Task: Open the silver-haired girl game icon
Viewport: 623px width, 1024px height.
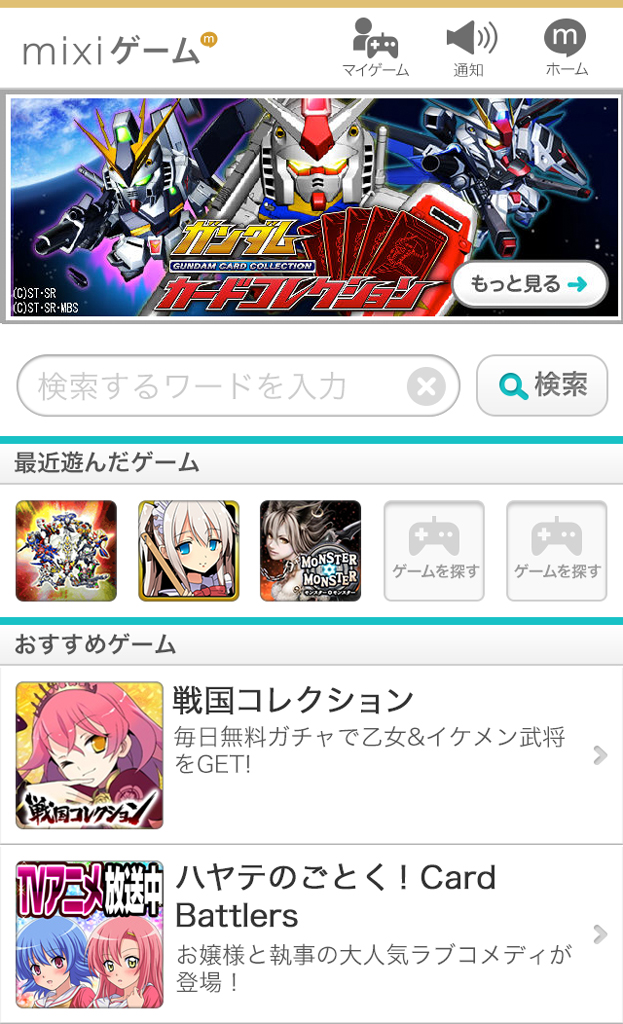Action: [188, 551]
